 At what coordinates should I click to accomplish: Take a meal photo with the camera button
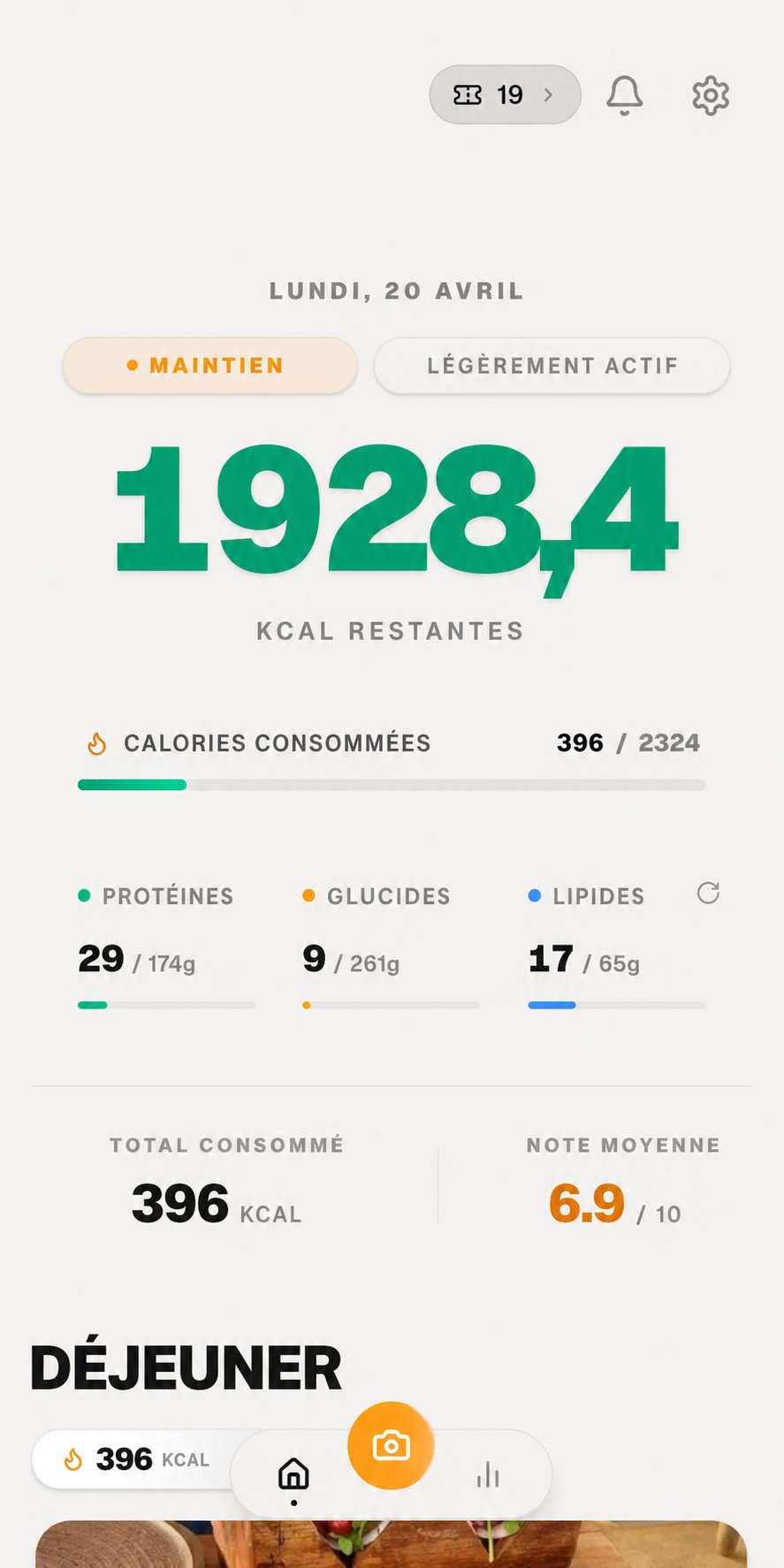[391, 1446]
